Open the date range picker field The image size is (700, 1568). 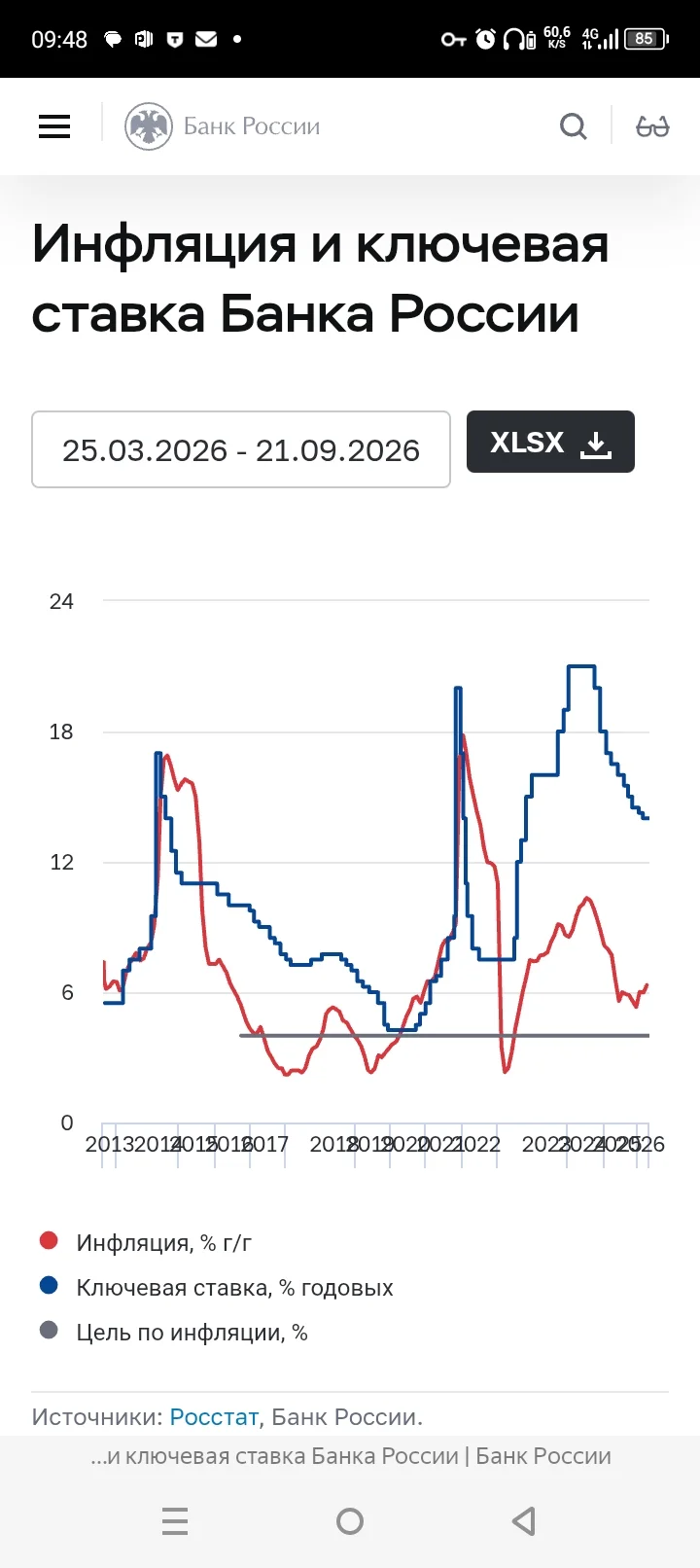[x=241, y=449]
